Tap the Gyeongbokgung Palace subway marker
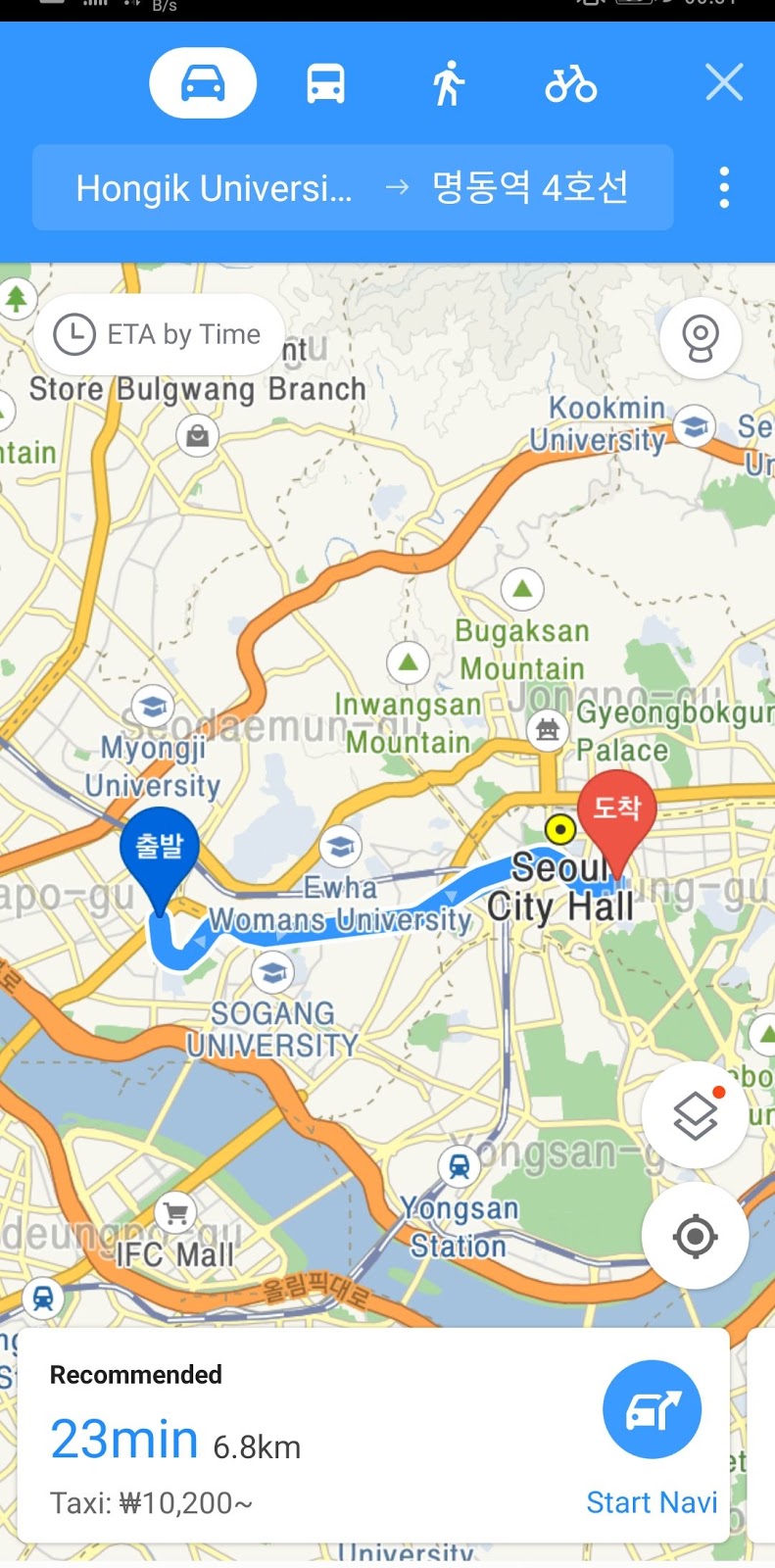The height and width of the screenshot is (1568, 775). point(546,730)
